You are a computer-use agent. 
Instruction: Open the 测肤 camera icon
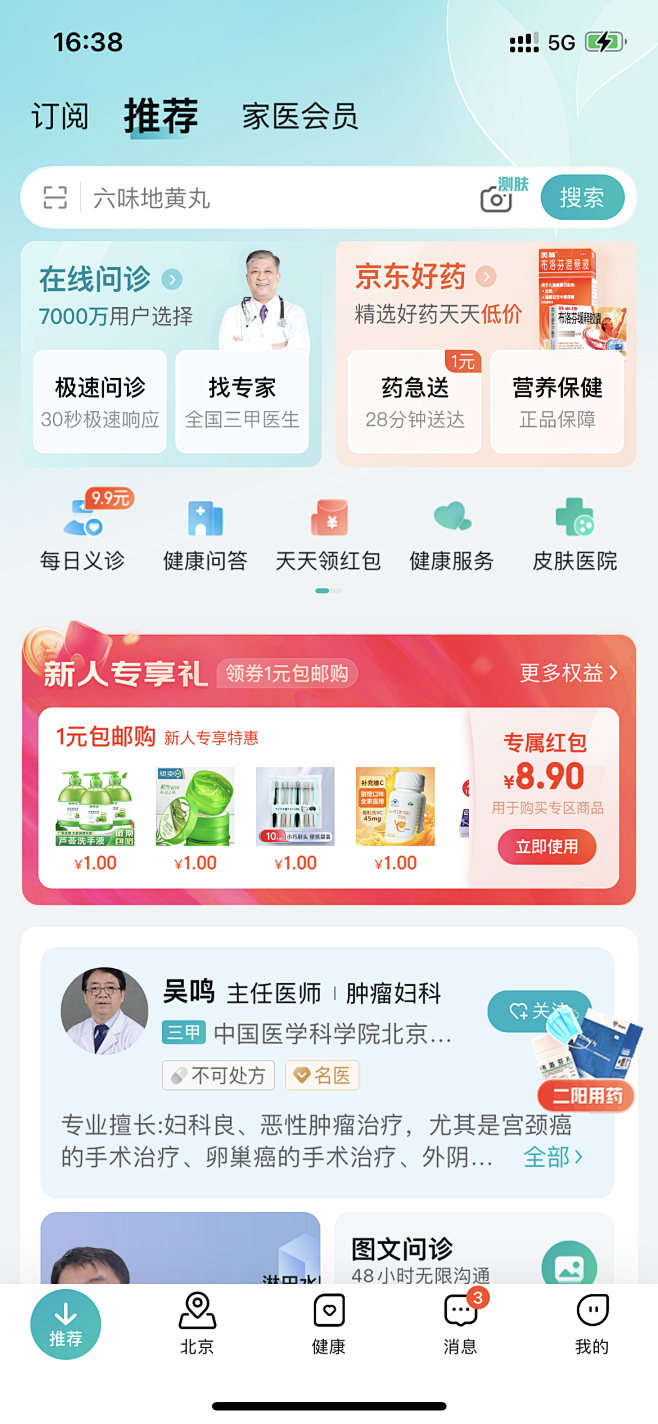click(497, 198)
